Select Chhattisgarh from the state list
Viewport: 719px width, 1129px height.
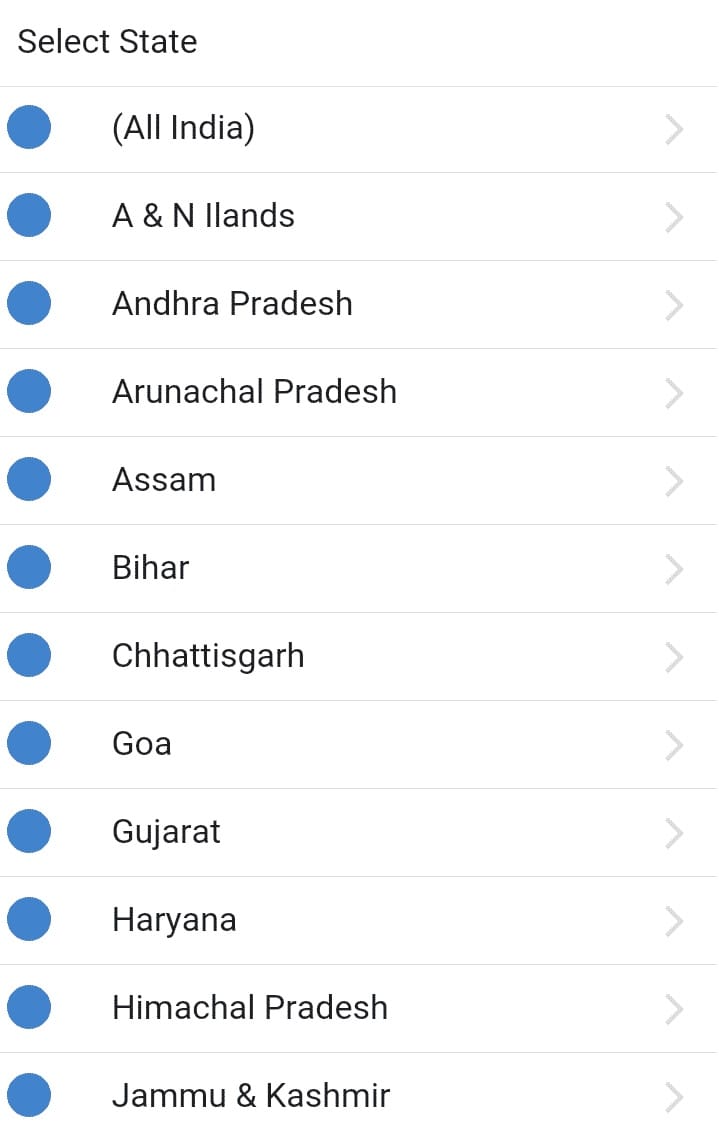pyautogui.click(x=208, y=656)
